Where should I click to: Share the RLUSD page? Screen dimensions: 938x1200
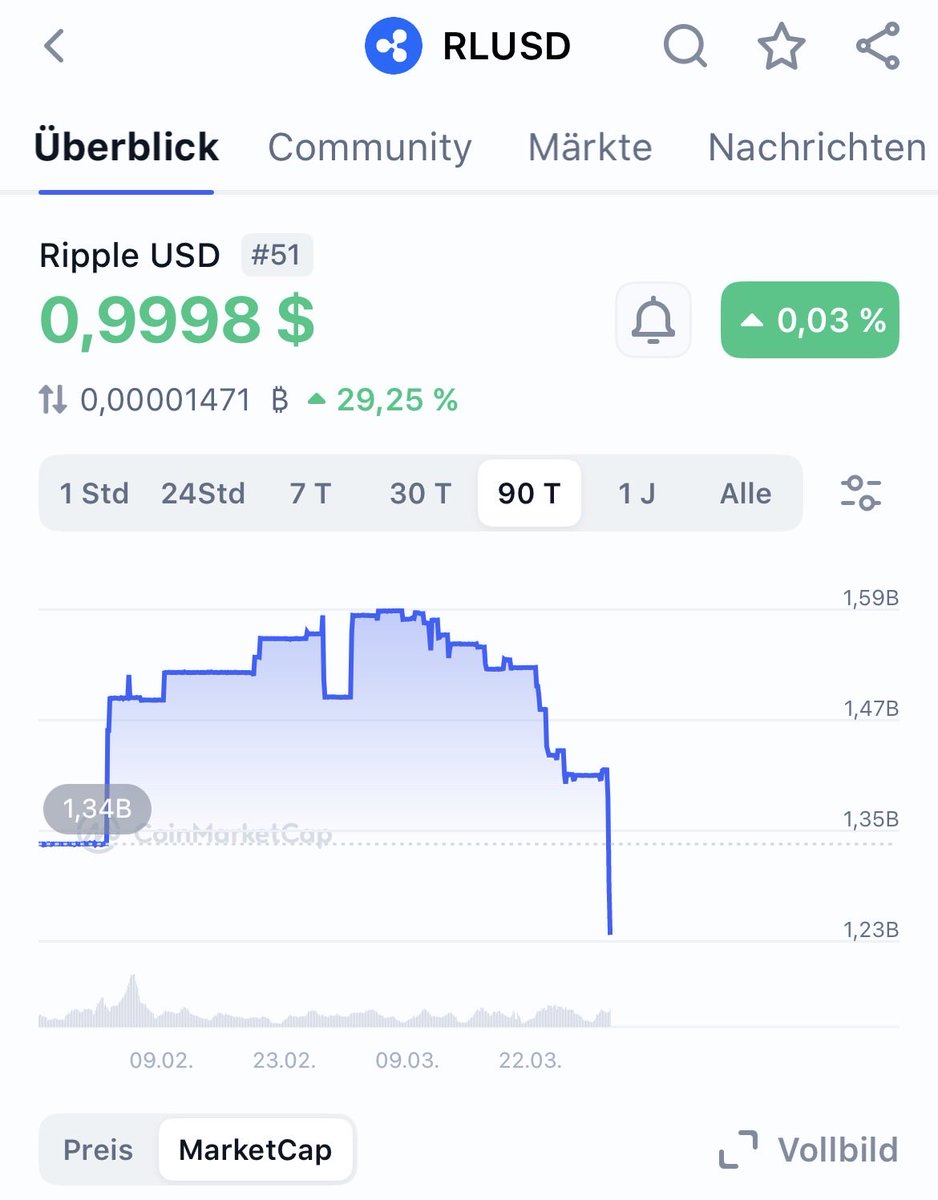878,47
